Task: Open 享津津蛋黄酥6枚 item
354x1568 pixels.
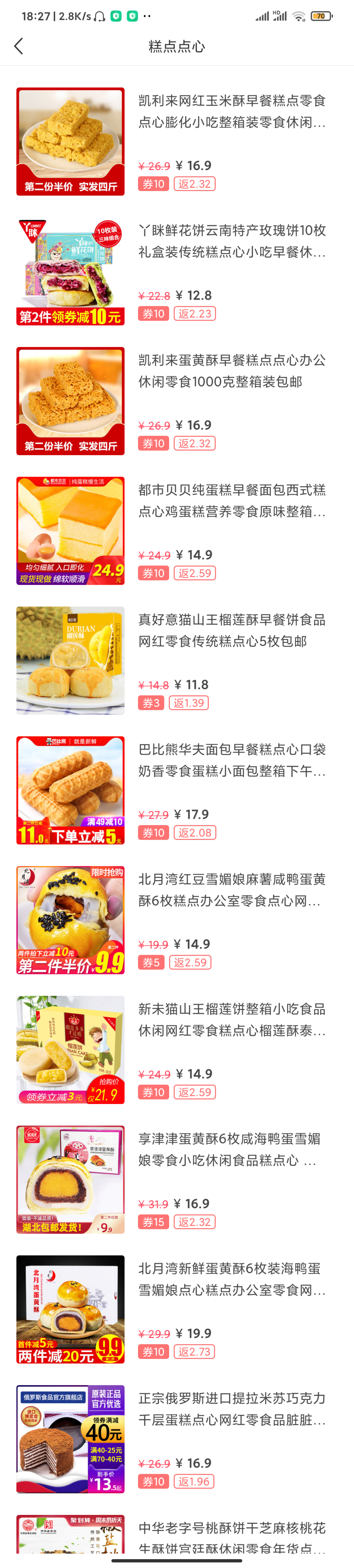Action: (231, 1149)
